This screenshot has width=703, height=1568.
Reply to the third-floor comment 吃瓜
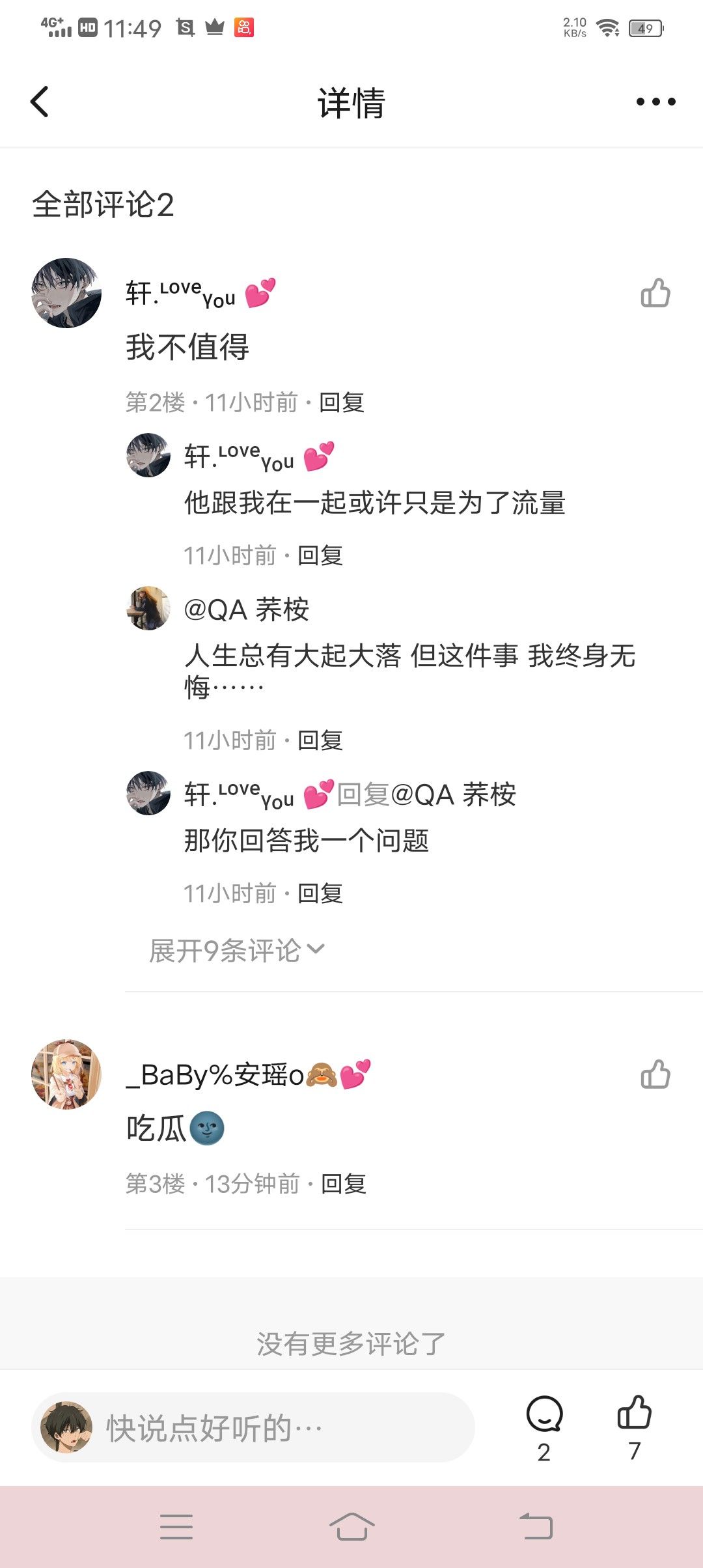pos(344,1184)
